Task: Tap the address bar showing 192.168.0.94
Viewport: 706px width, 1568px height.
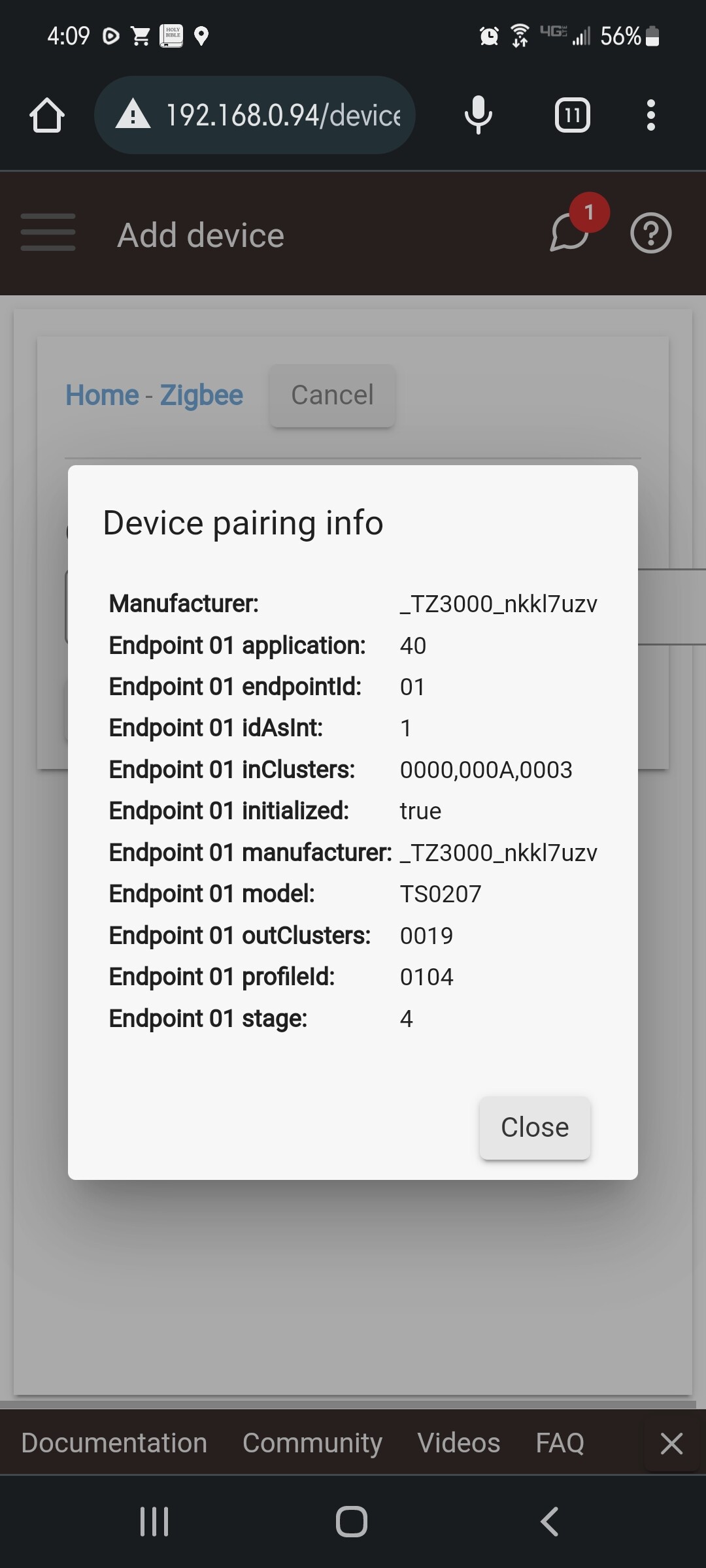Action: 255,115
